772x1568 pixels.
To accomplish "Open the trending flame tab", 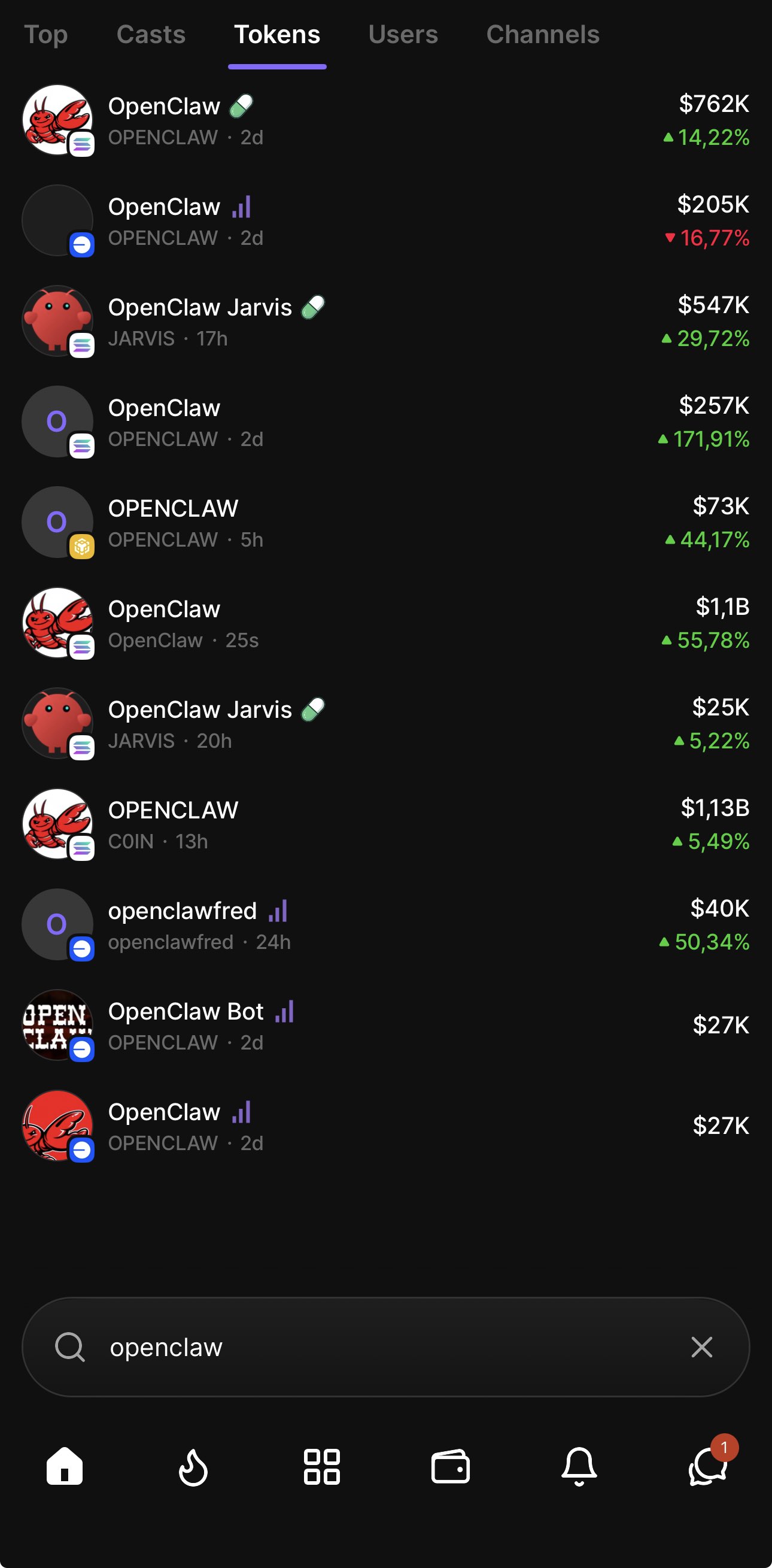I will (193, 1466).
